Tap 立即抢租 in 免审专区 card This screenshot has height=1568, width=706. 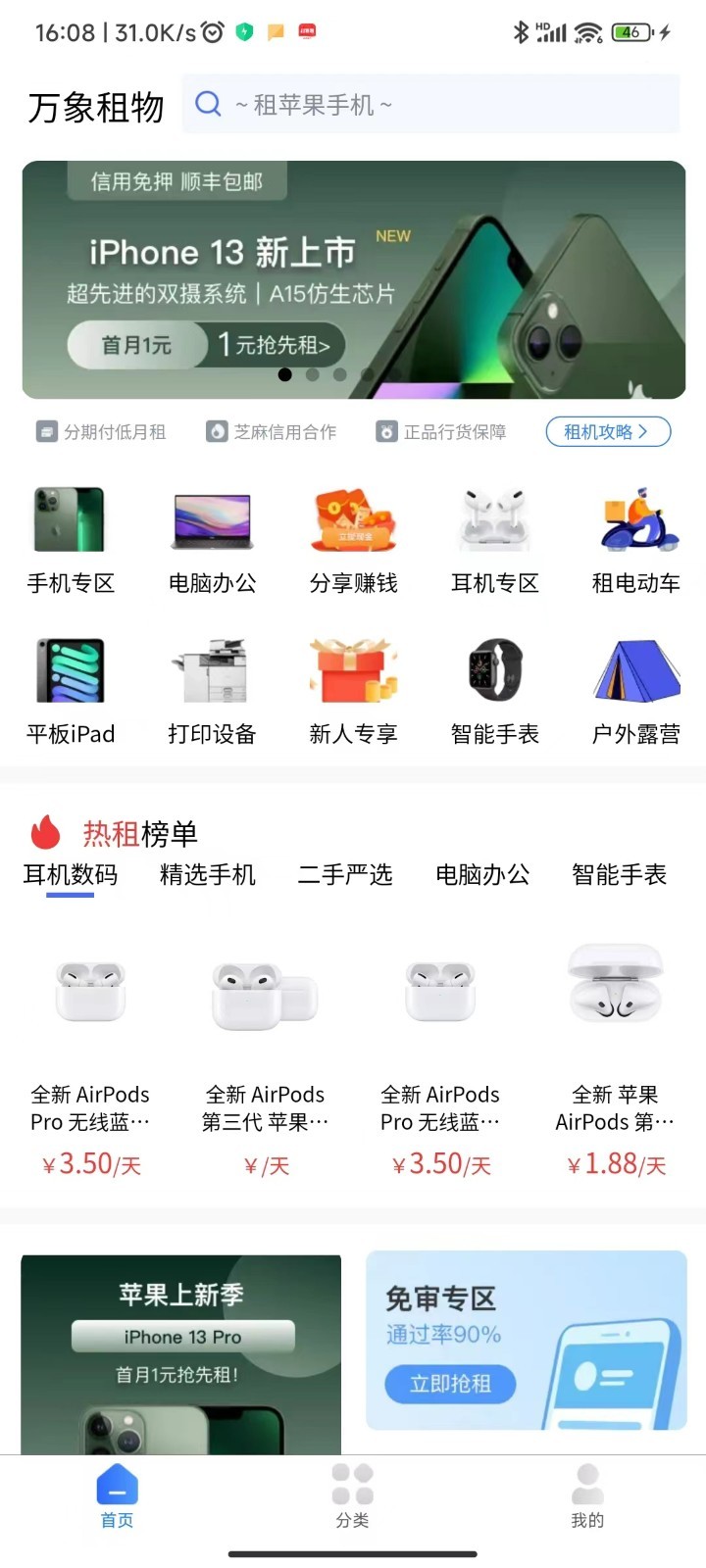coord(449,1385)
